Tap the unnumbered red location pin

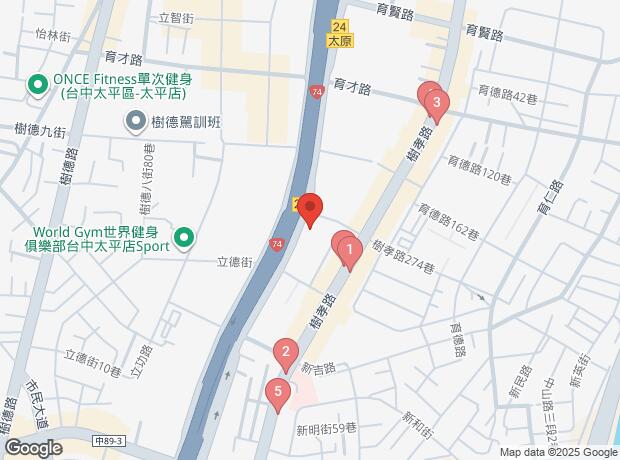click(310, 208)
